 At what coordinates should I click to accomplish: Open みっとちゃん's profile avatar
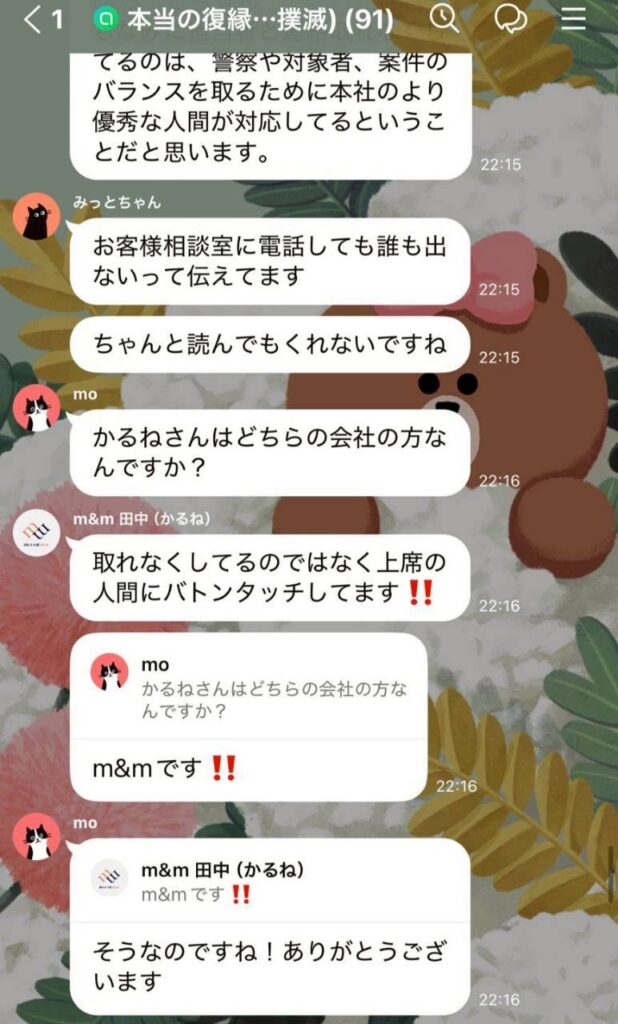click(x=36, y=217)
